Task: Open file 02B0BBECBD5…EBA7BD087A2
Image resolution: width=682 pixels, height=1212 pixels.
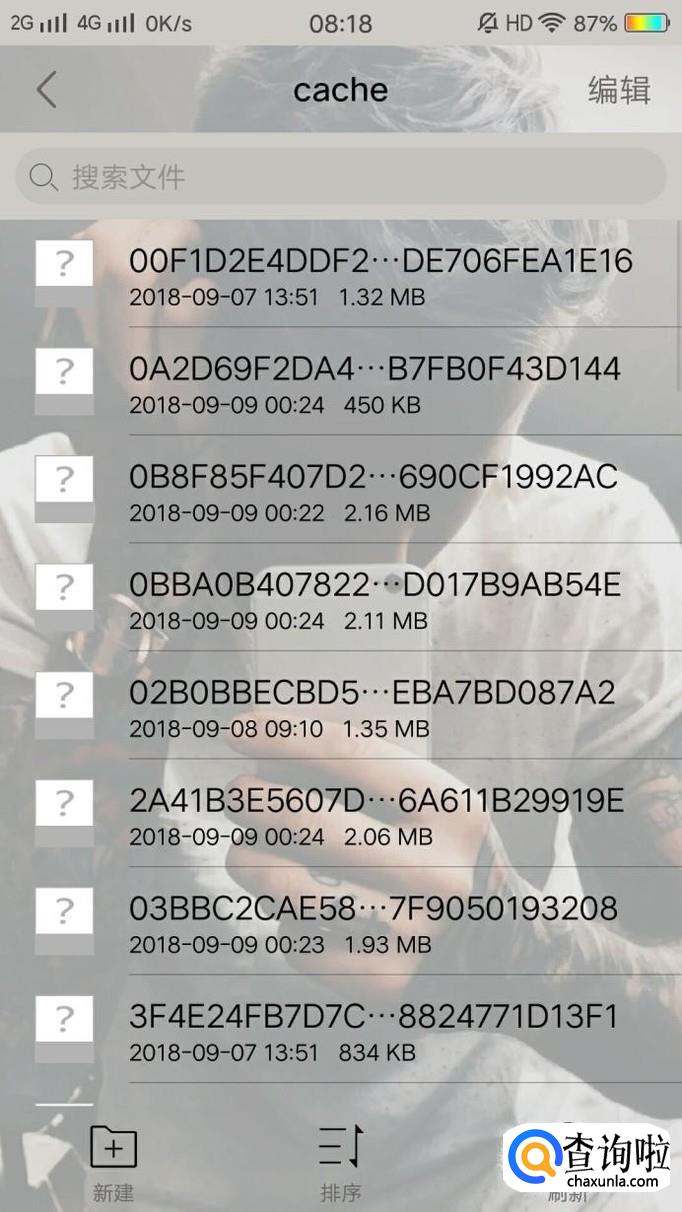Action: pyautogui.click(x=372, y=706)
